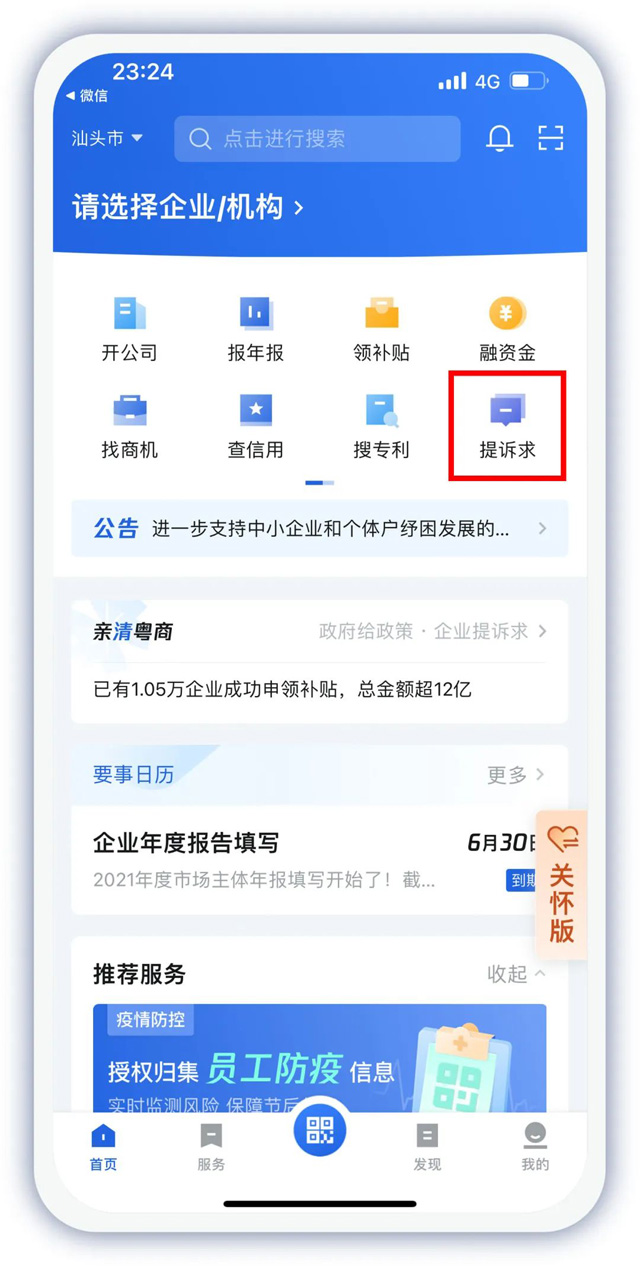Open the 找商机 service
Image resolution: width=640 pixels, height=1266 pixels.
coord(129,426)
